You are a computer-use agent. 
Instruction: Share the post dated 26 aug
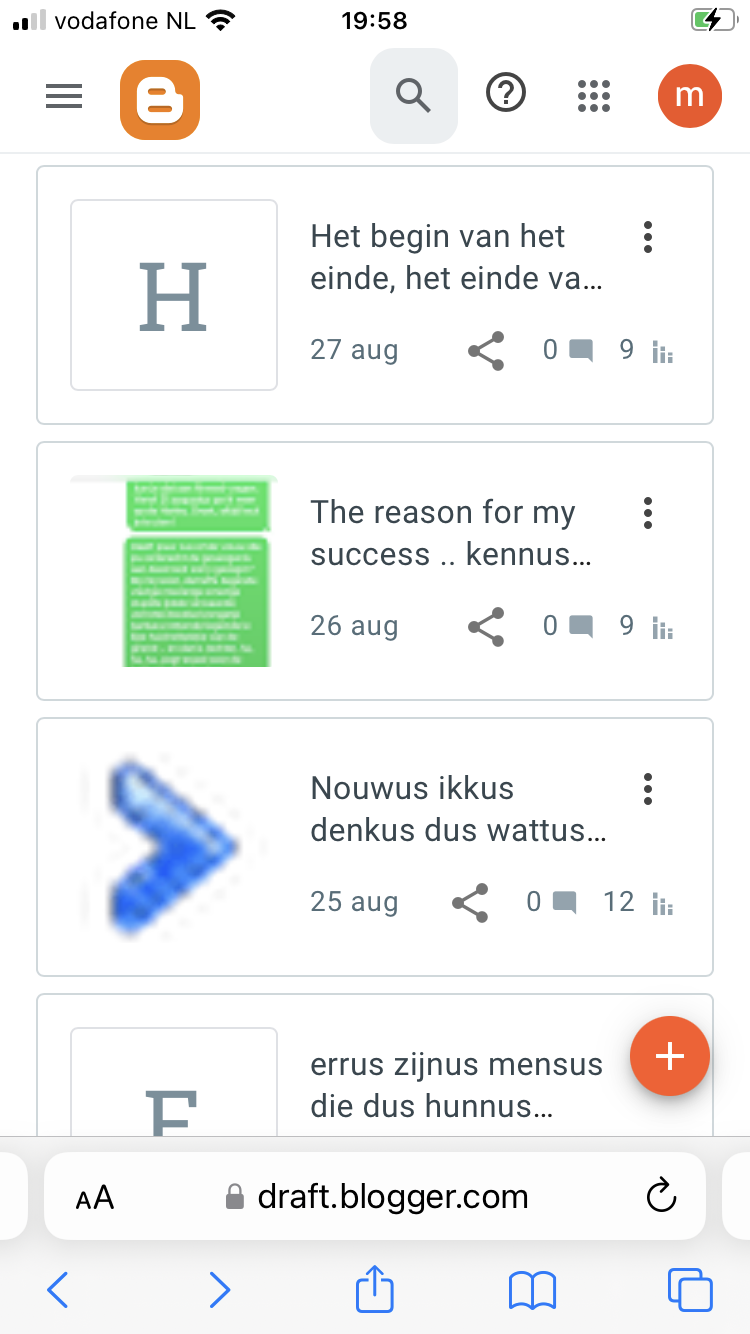coord(486,627)
